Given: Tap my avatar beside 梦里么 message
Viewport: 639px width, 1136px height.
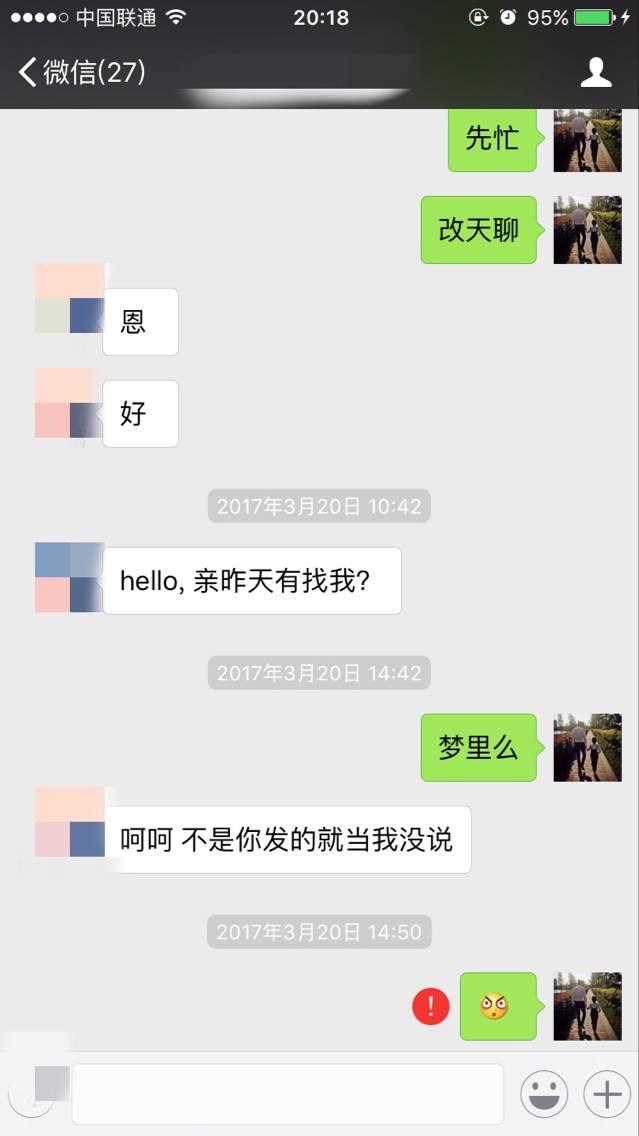Looking at the screenshot, I should point(588,747).
